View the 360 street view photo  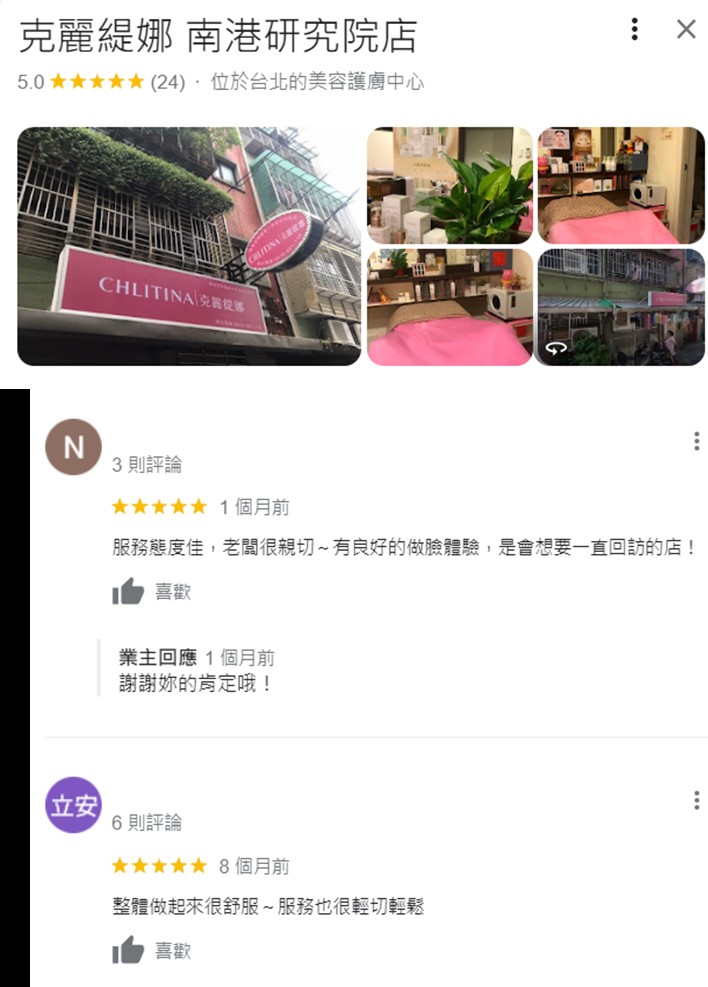[621, 307]
